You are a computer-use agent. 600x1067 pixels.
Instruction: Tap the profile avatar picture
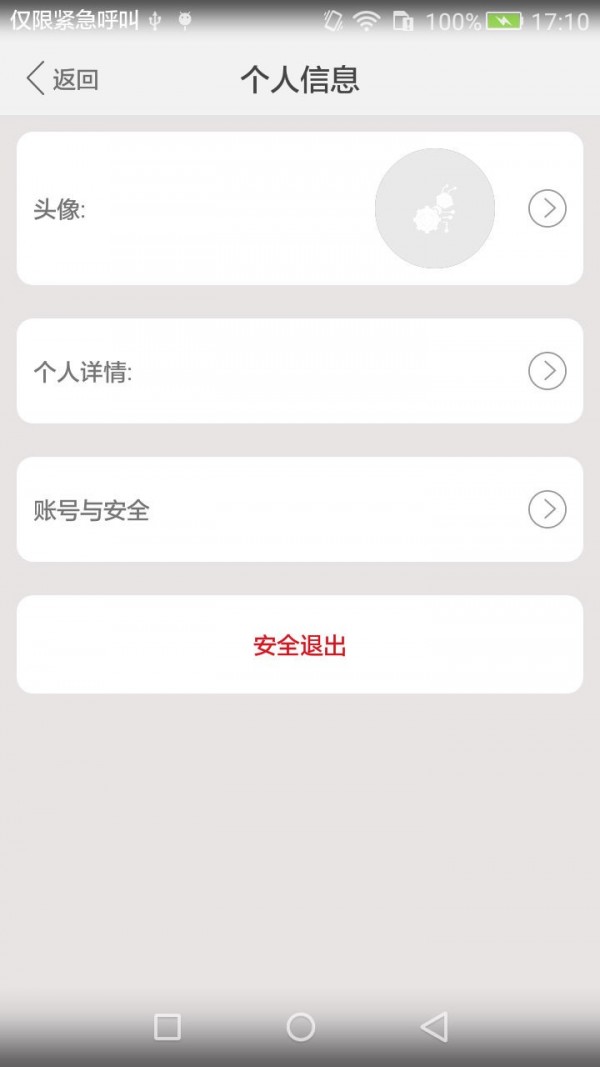coord(435,208)
